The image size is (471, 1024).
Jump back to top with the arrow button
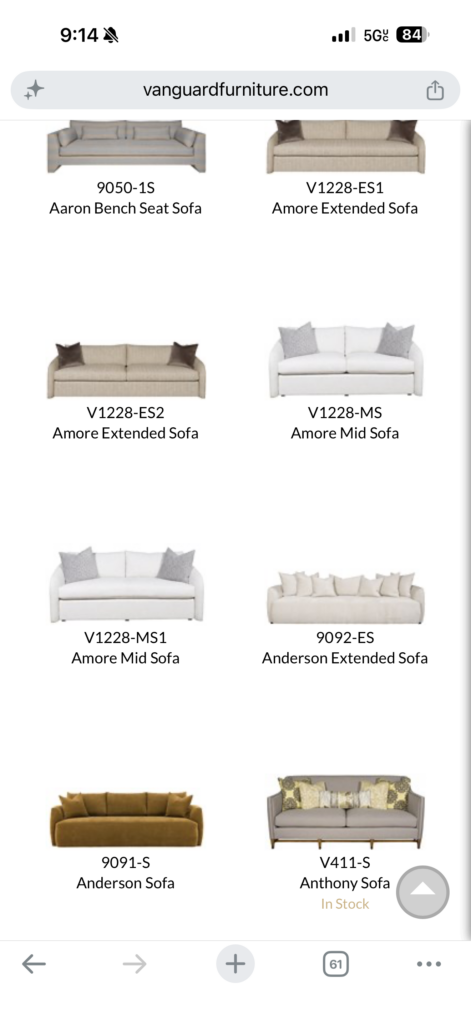[423, 892]
